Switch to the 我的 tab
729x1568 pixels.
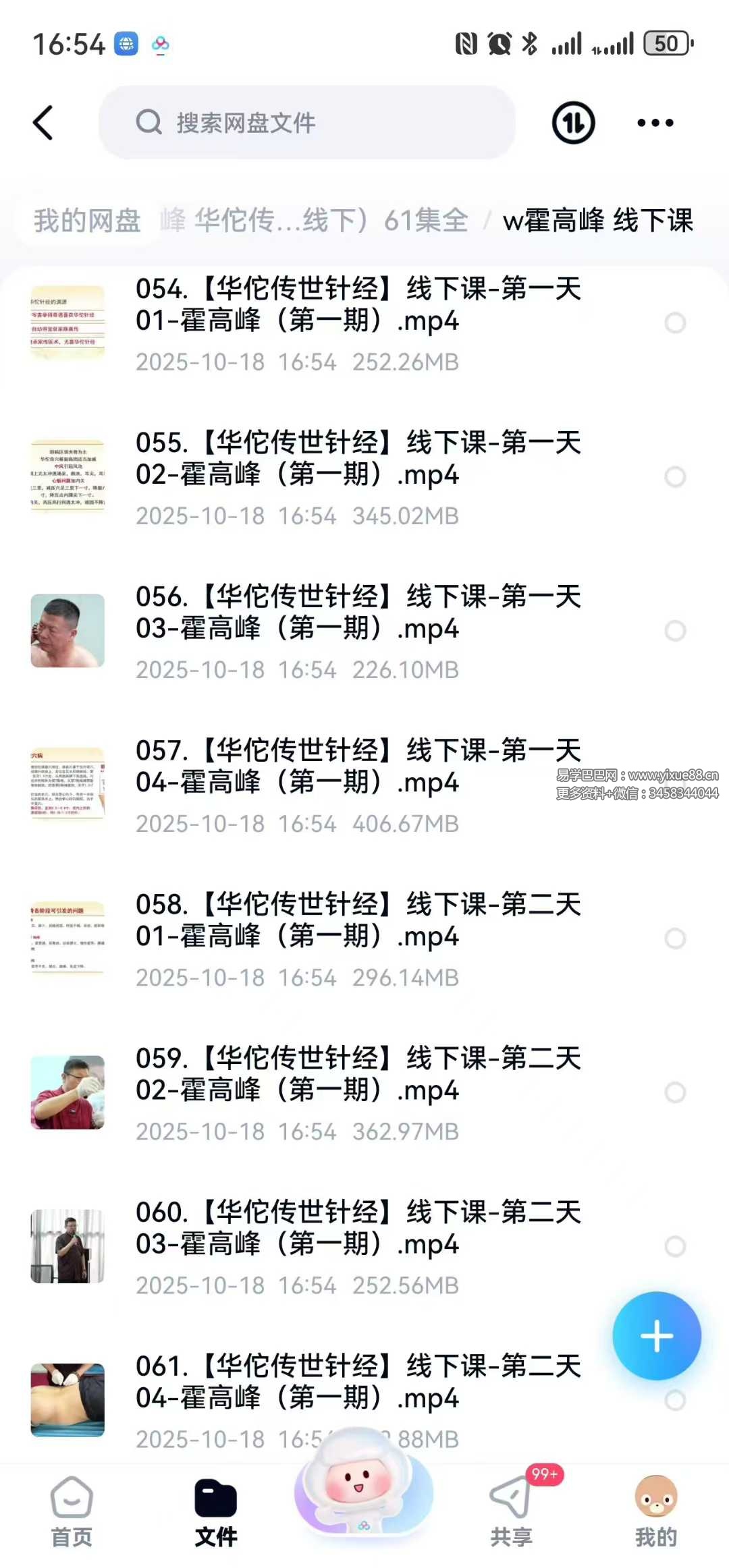(x=655, y=1511)
